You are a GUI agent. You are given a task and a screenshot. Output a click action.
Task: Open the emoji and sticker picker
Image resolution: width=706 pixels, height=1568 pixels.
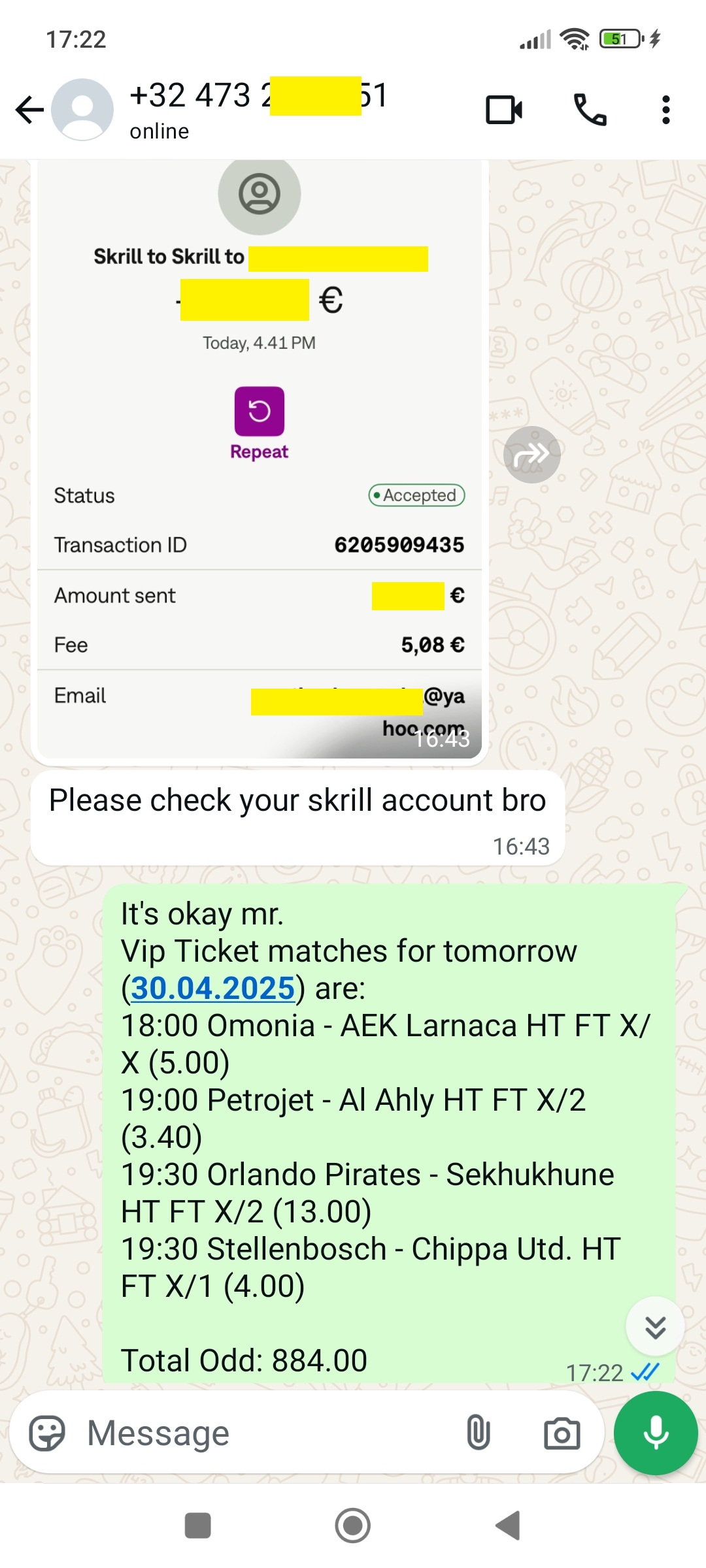[x=47, y=1433]
